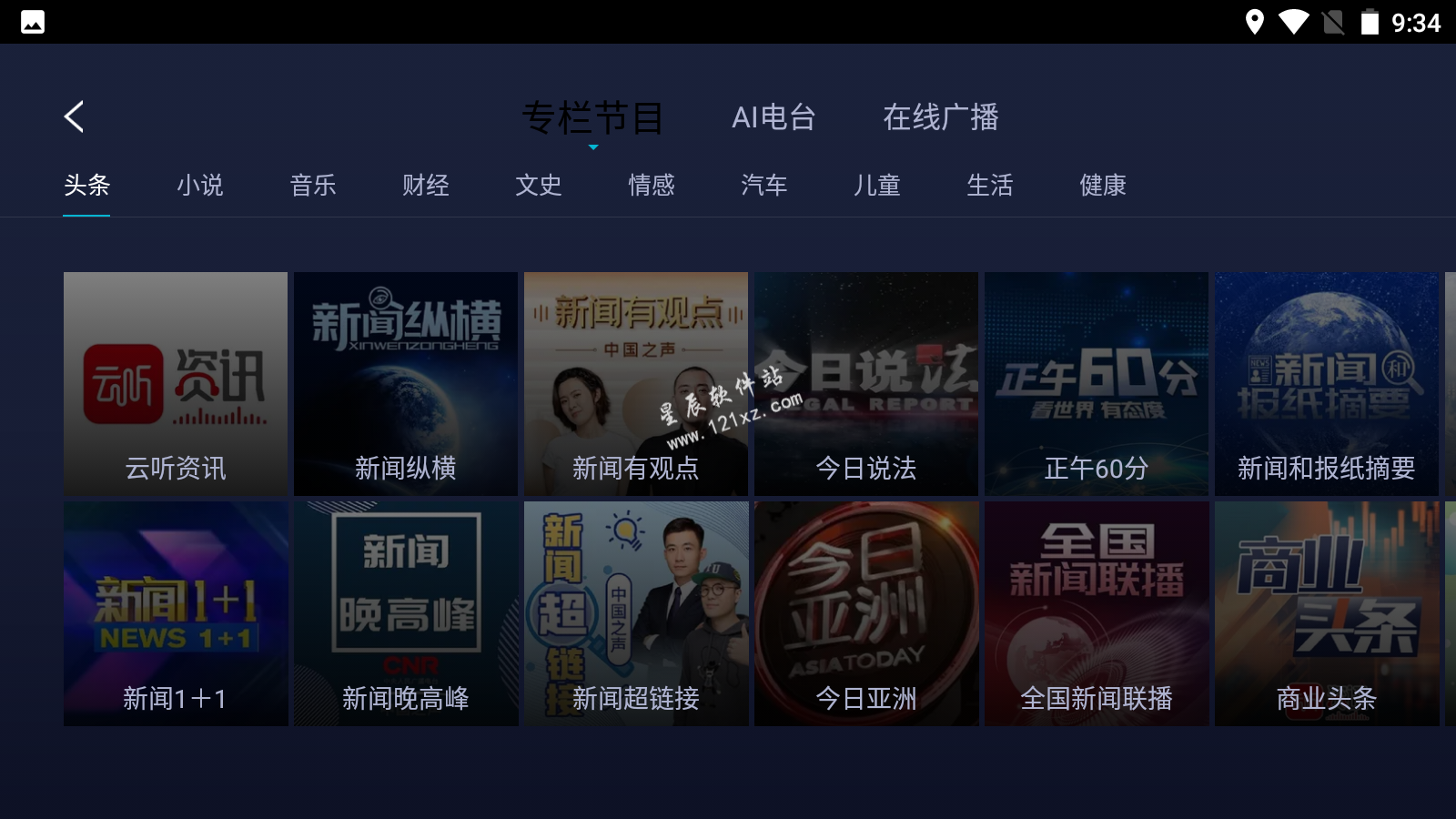Open the 新闻晚高峰 program
1456x819 pixels.
[x=406, y=613]
